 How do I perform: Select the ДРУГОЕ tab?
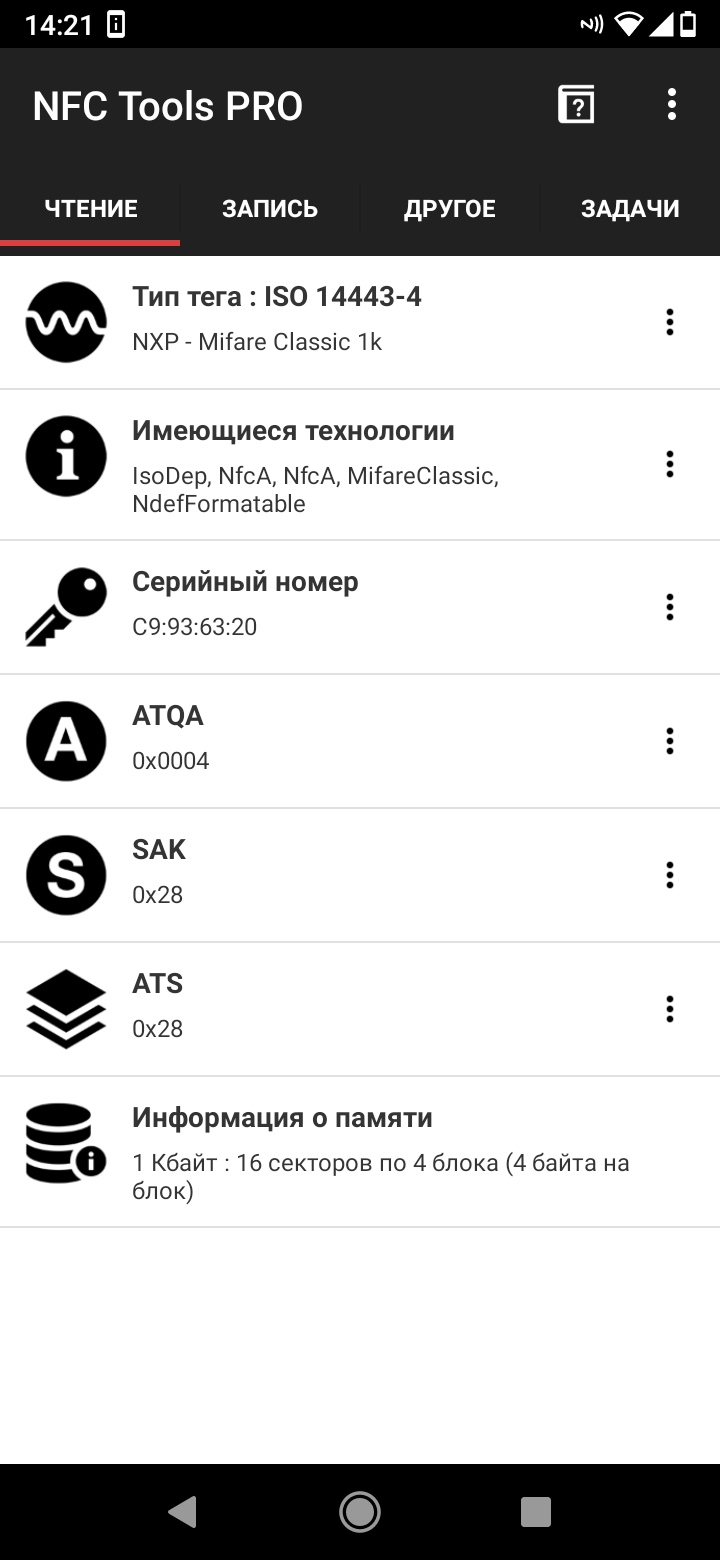click(x=449, y=208)
